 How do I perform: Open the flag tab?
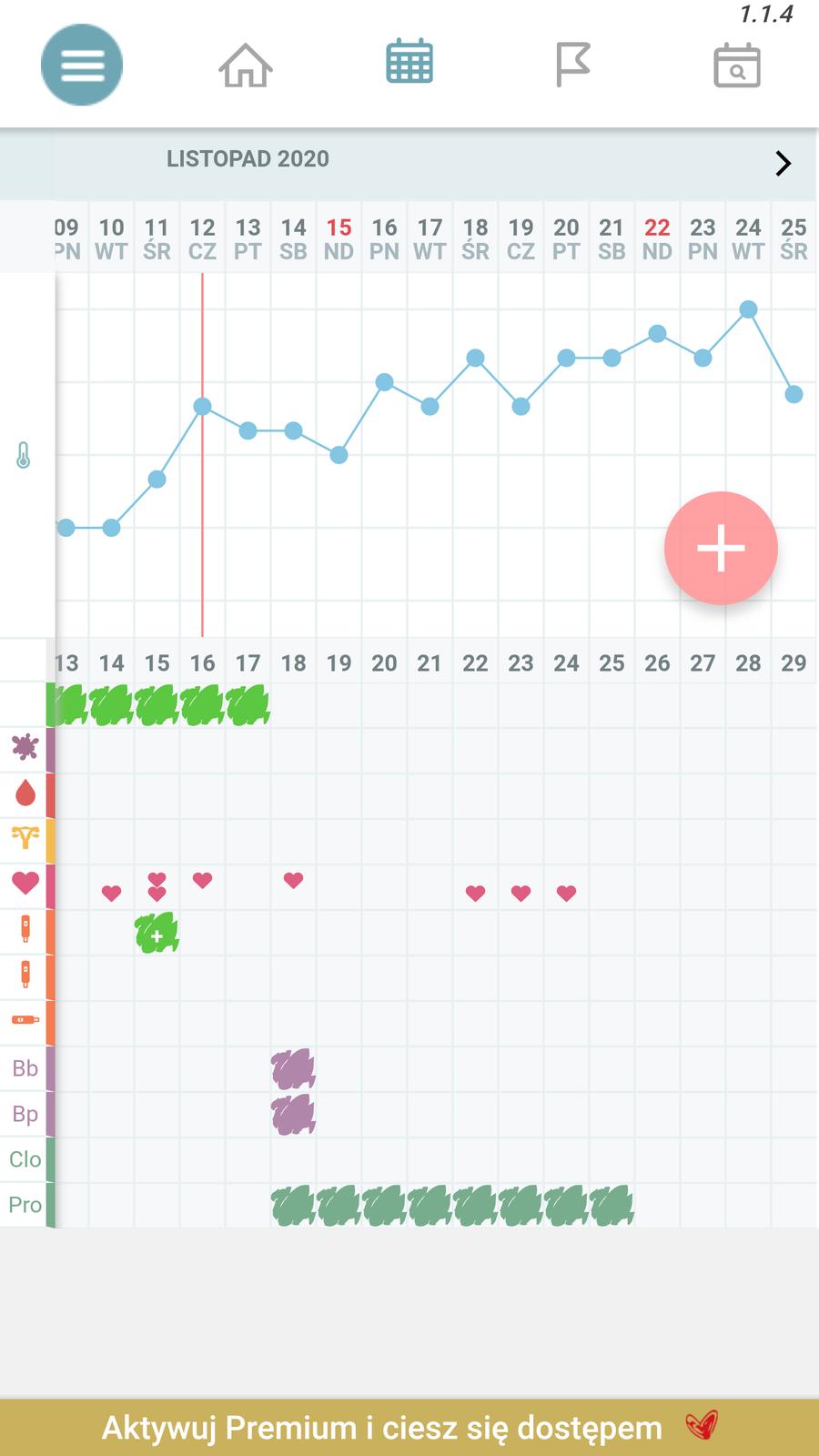572,65
